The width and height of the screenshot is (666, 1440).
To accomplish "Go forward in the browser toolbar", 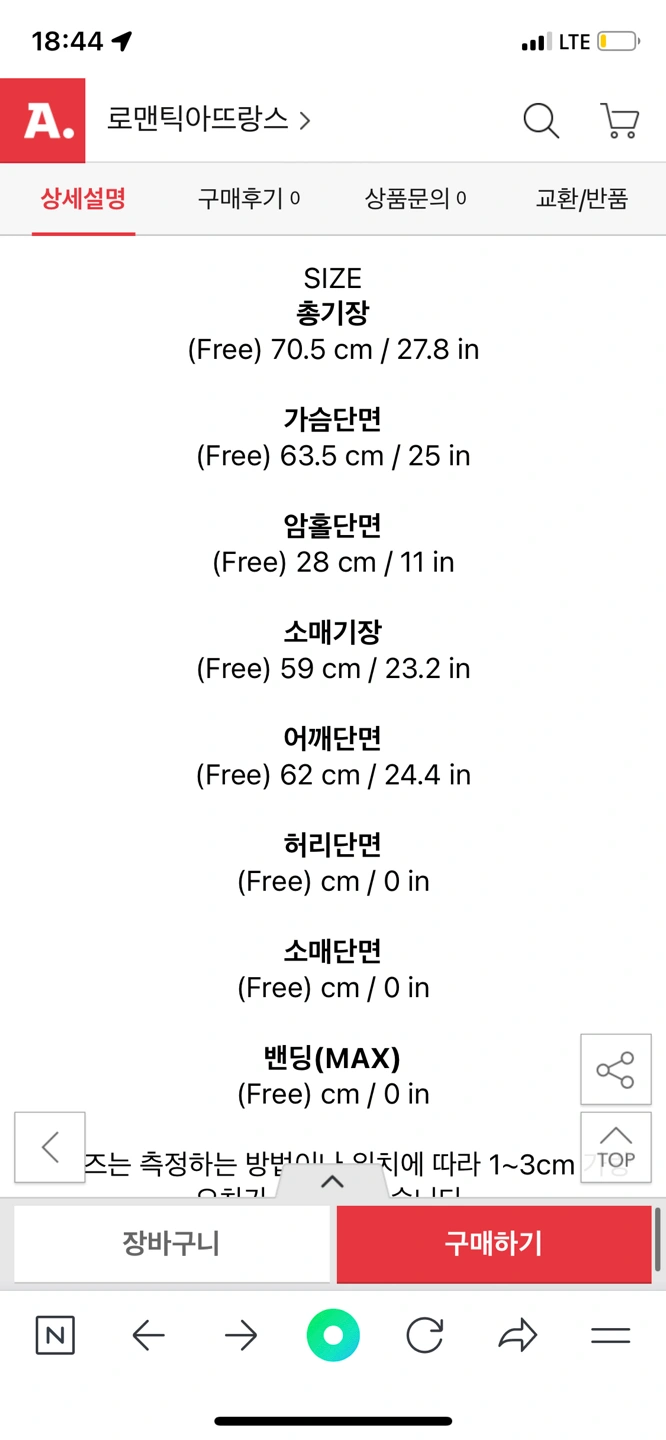I will (241, 1336).
